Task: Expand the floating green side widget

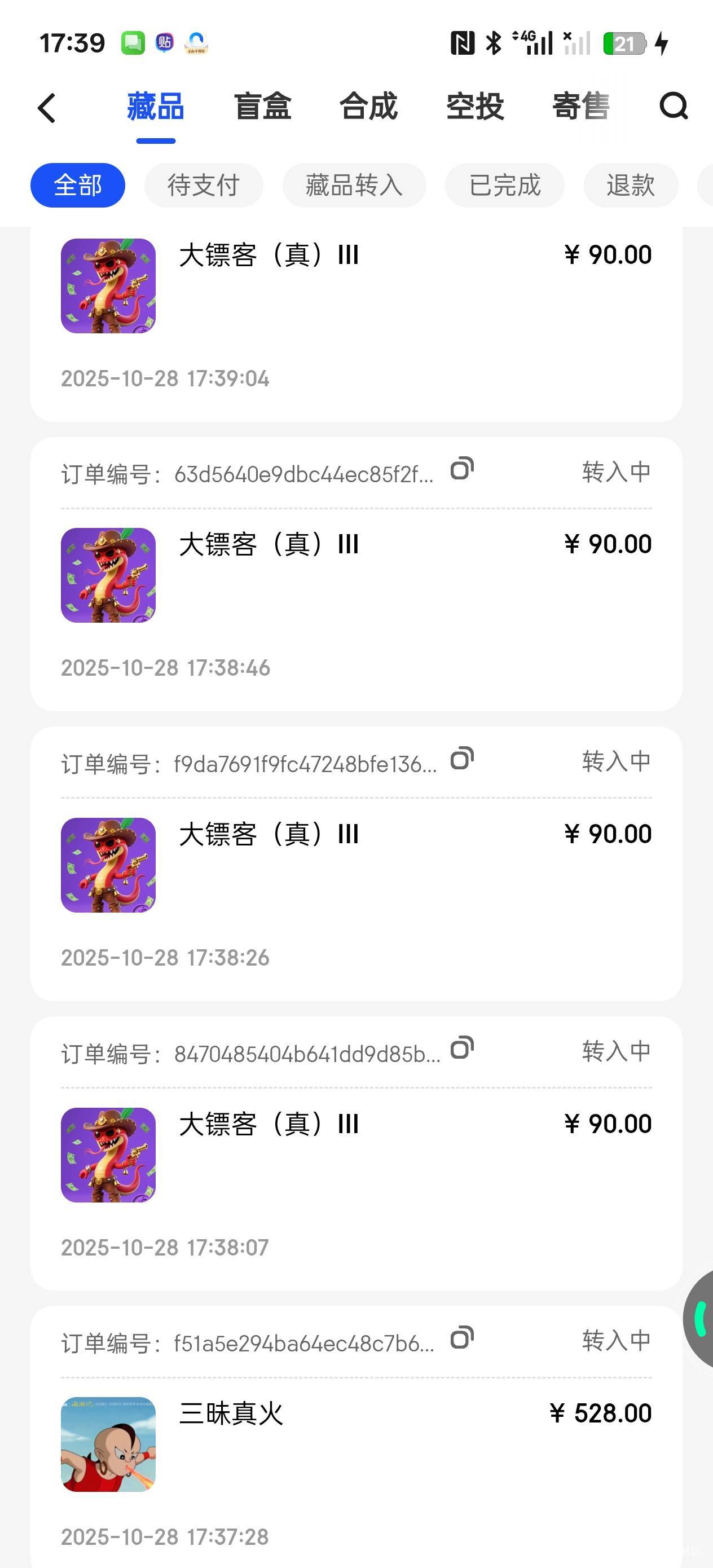Action: point(700,1319)
